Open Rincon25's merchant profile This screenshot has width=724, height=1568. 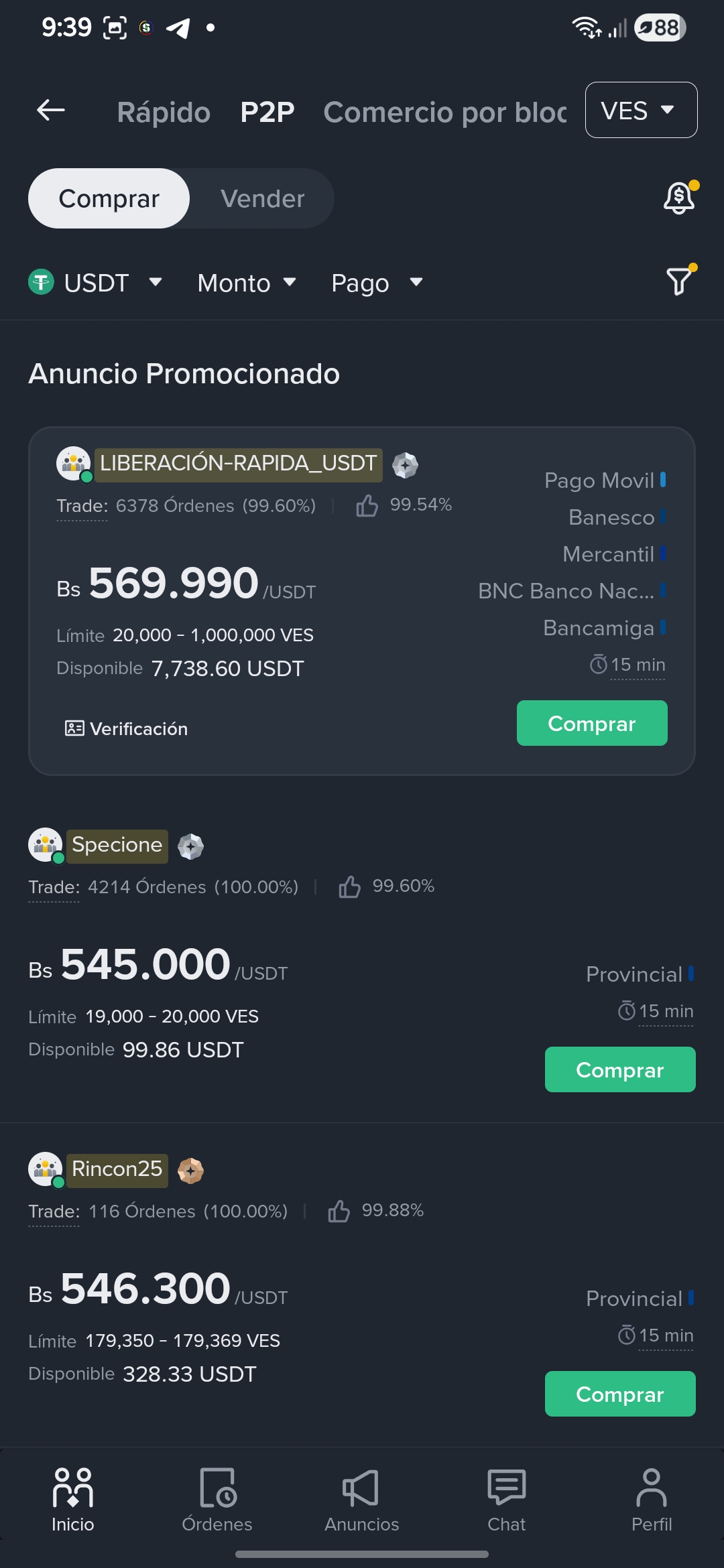point(117,1169)
